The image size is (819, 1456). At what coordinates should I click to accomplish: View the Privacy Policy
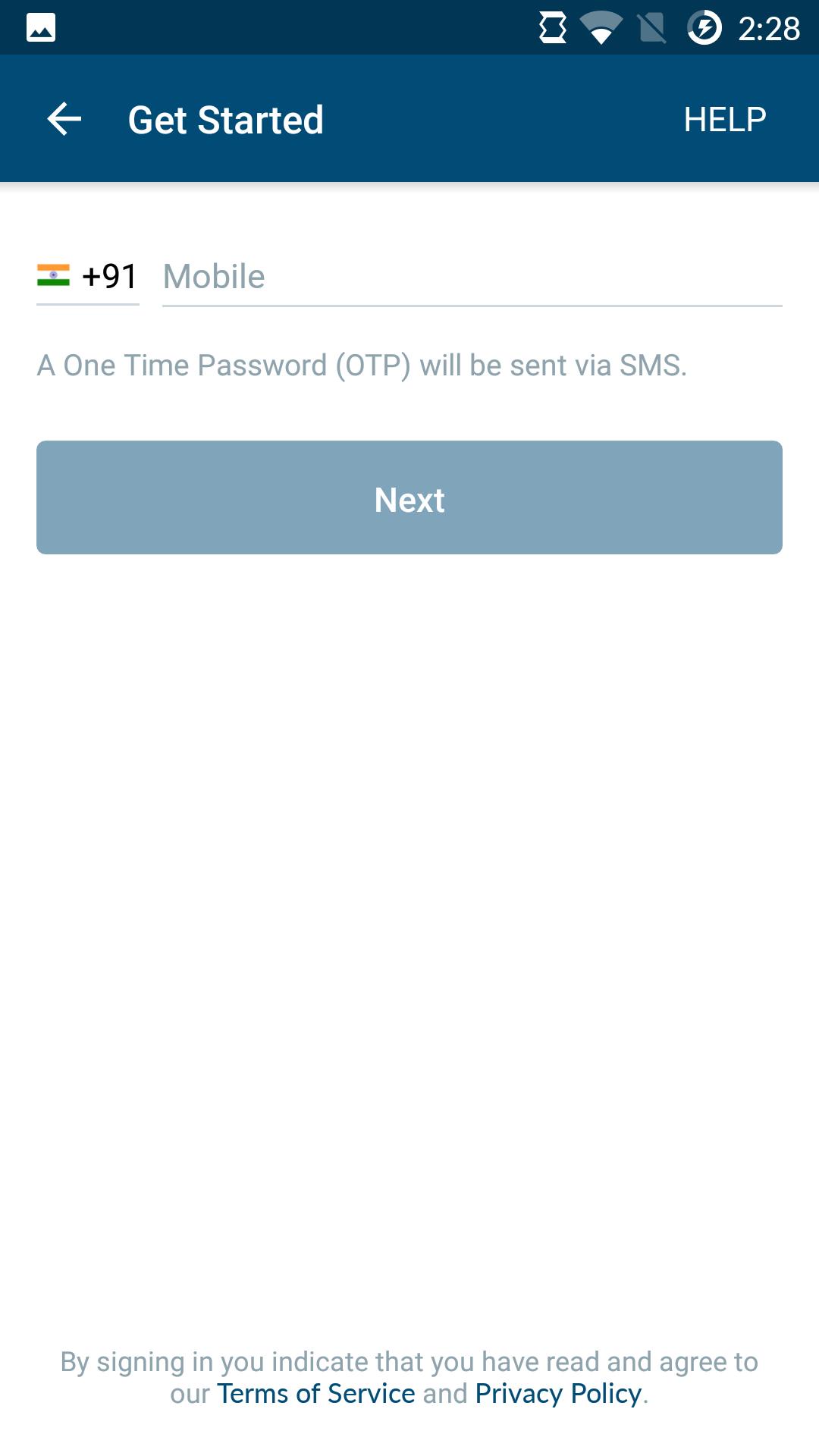point(558,1394)
